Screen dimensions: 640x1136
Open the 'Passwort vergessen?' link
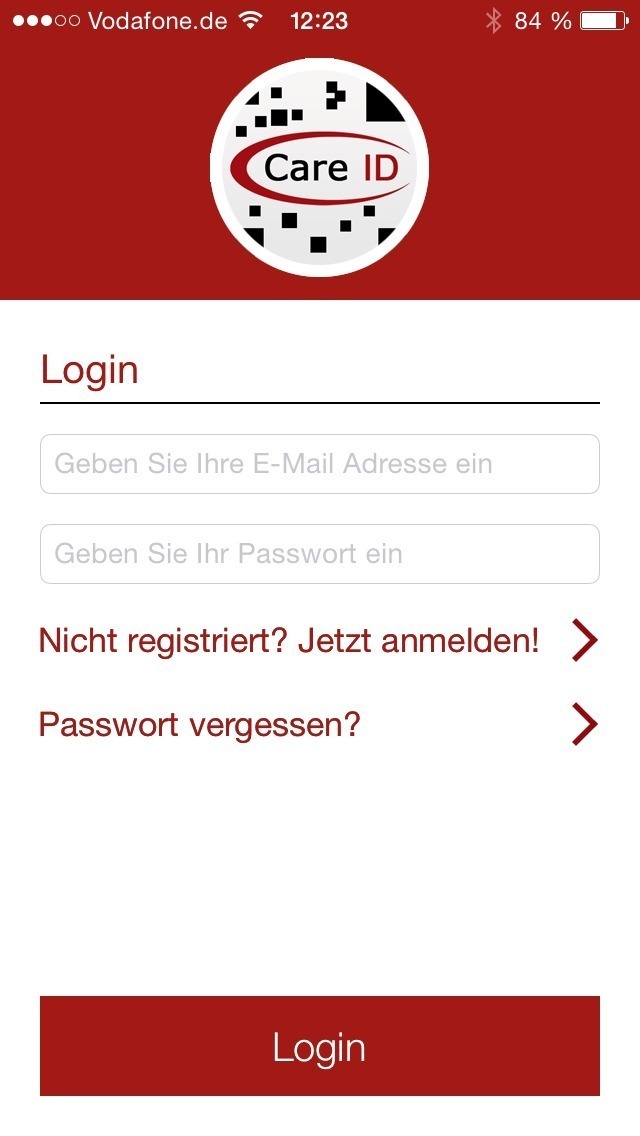(320, 724)
